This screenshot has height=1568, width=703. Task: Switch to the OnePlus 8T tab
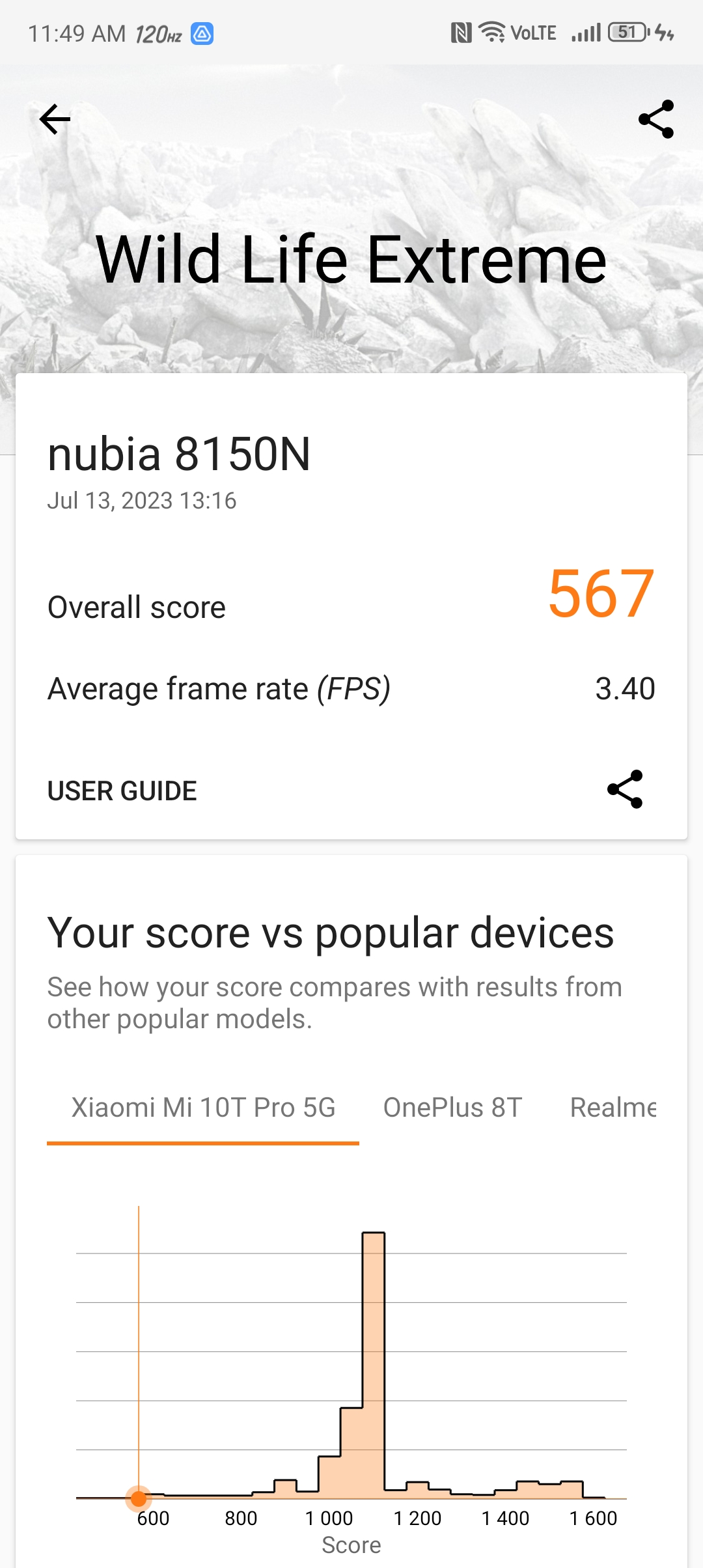(x=452, y=1108)
